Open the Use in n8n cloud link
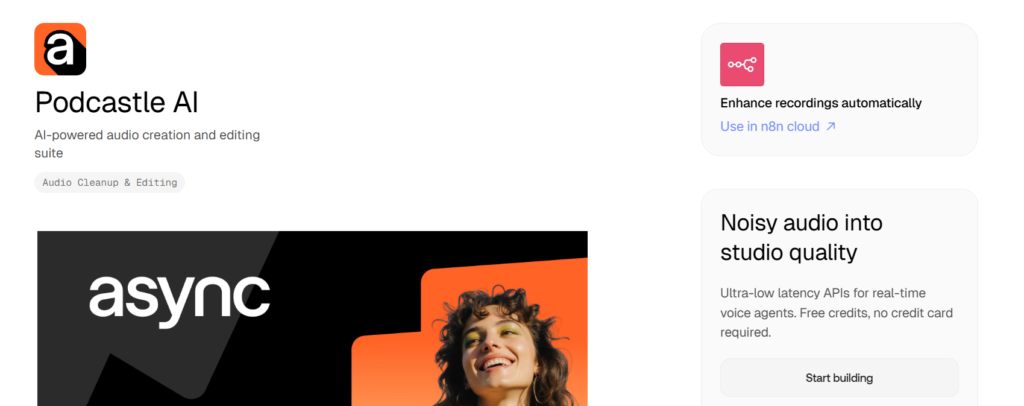The width and height of the screenshot is (1024, 406). [778, 127]
